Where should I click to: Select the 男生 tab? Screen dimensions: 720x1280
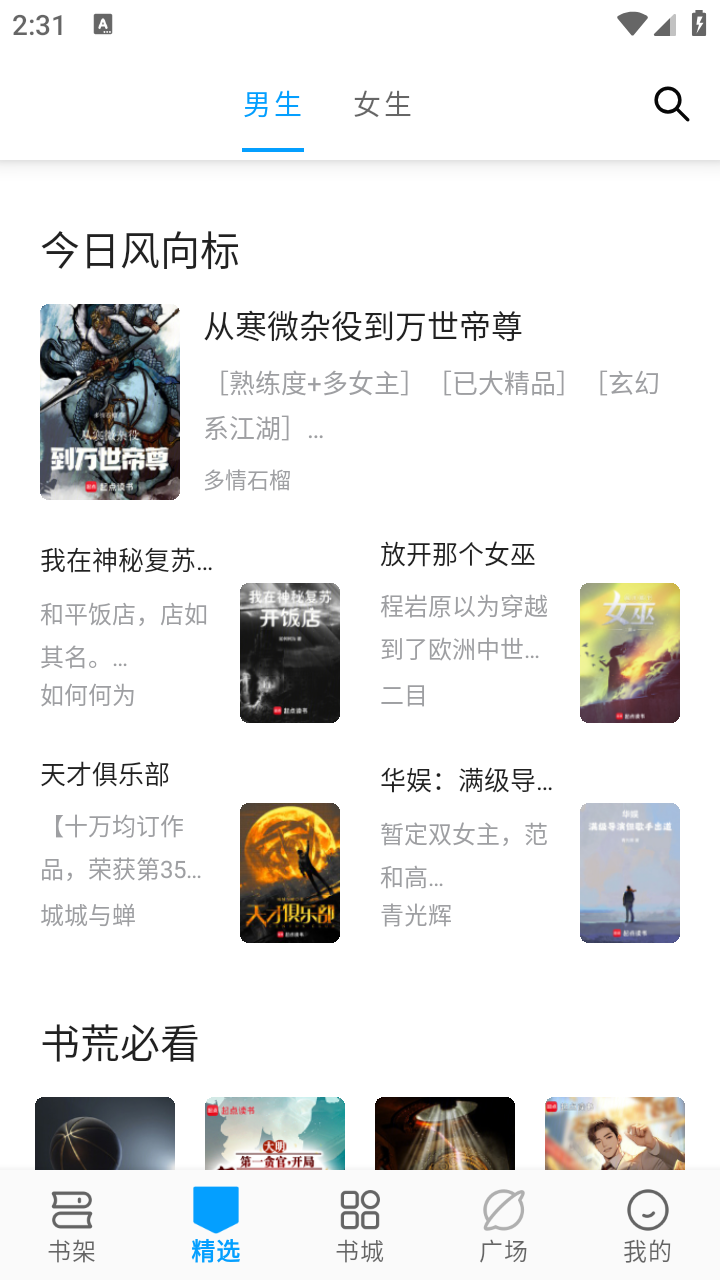pyautogui.click(x=272, y=104)
